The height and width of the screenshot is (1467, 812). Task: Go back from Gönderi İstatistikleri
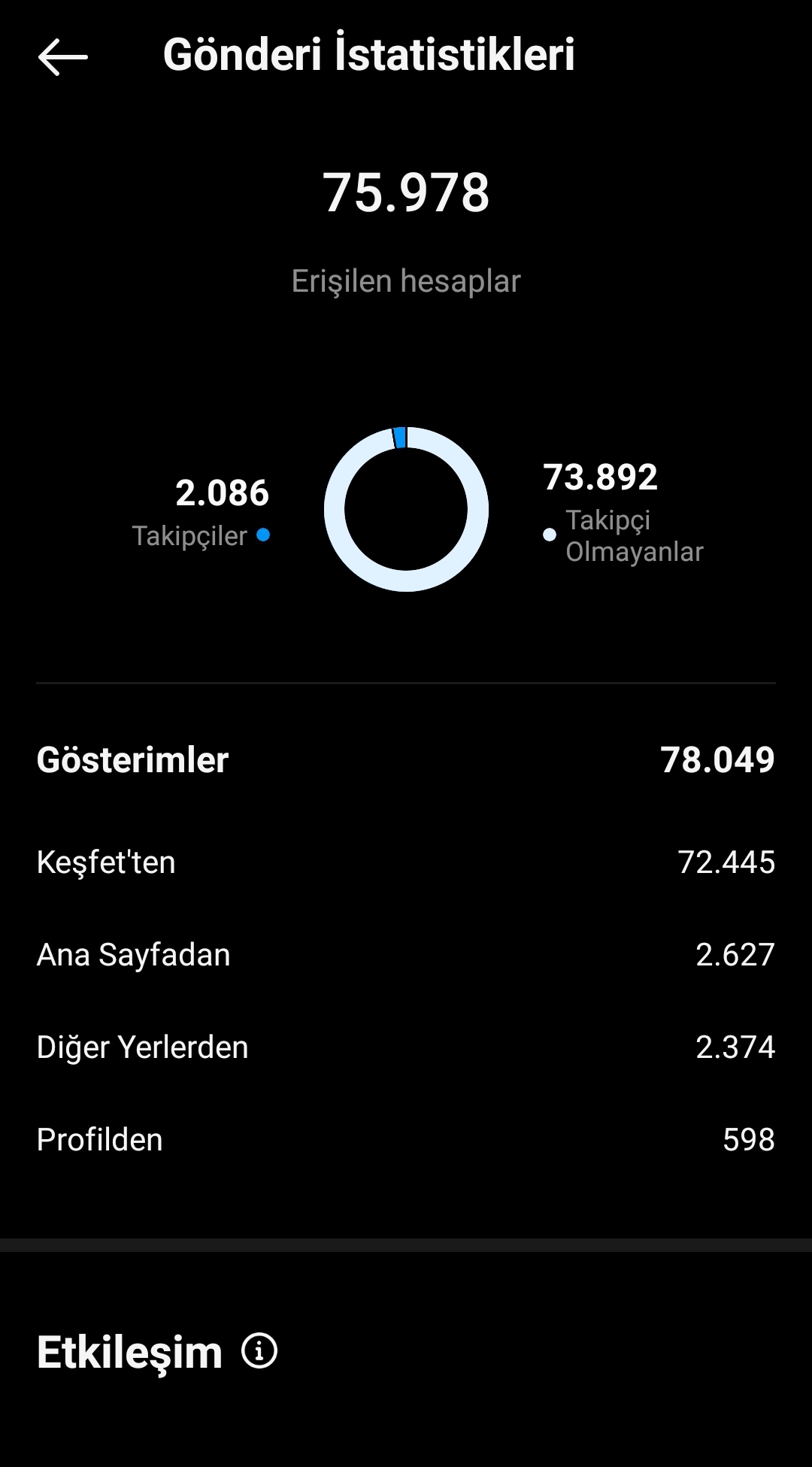pos(63,56)
